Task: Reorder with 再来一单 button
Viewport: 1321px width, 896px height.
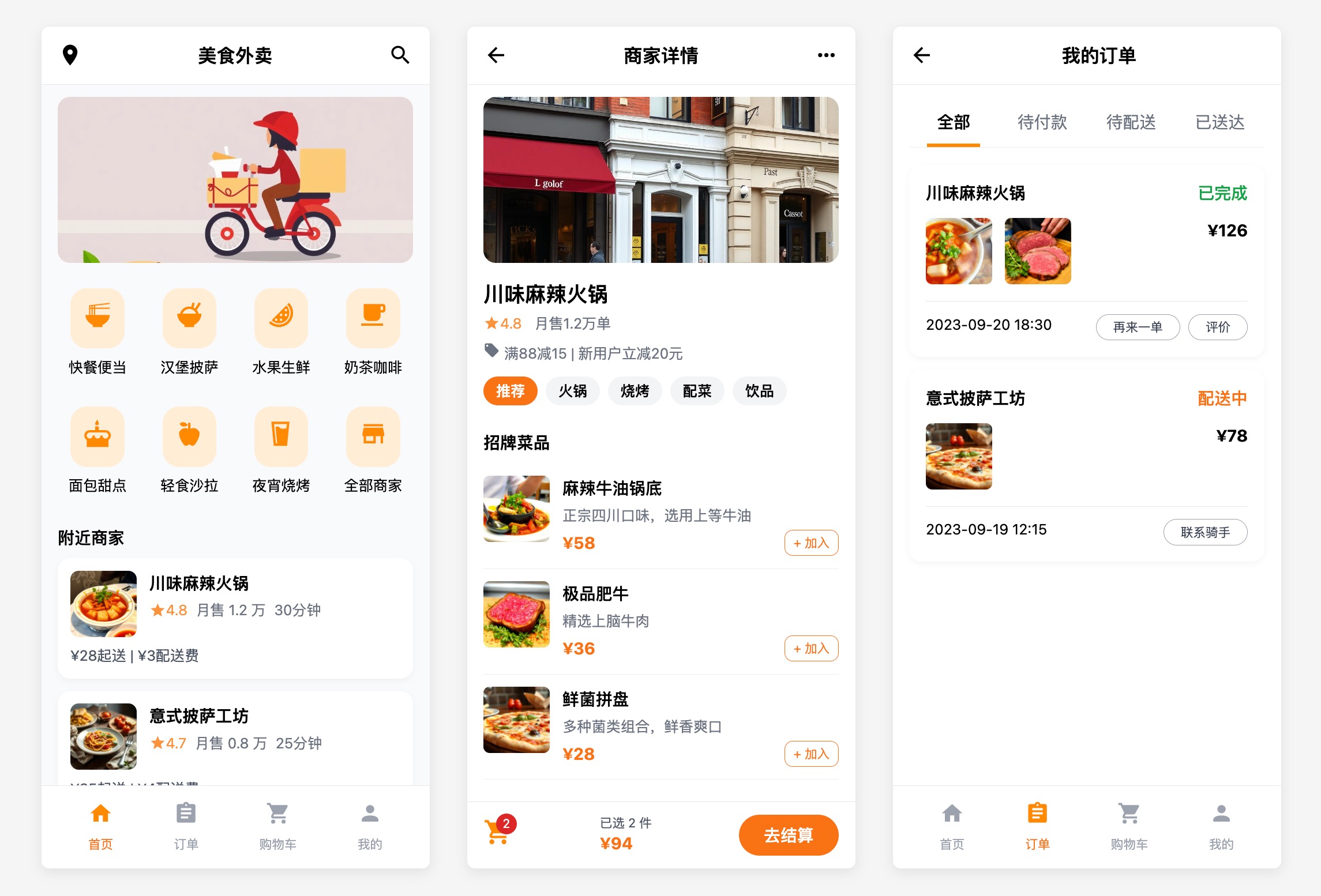Action: 1138,327
